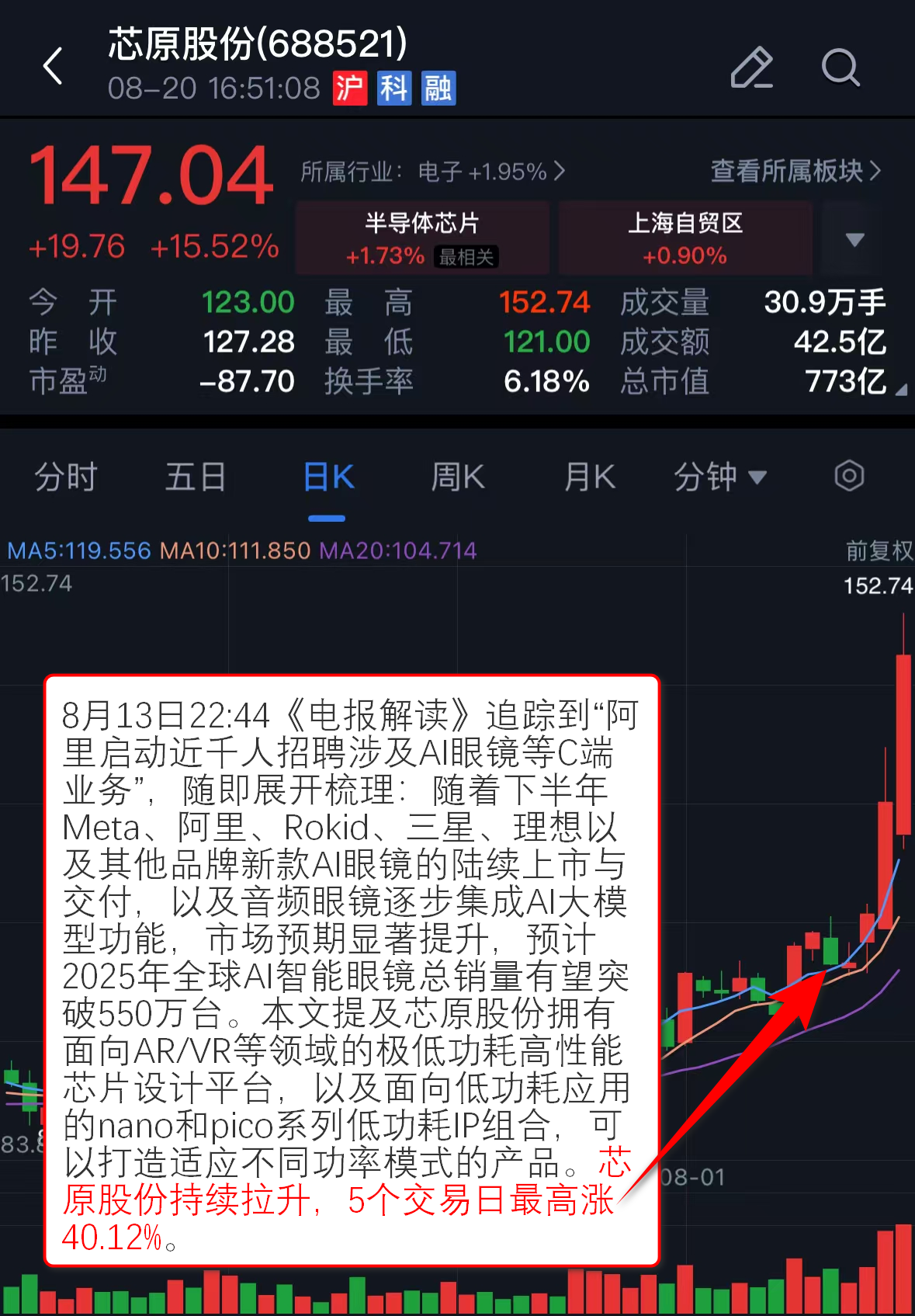Open 查看所属板块
Viewport: 915px width, 1316px height.
[x=795, y=171]
